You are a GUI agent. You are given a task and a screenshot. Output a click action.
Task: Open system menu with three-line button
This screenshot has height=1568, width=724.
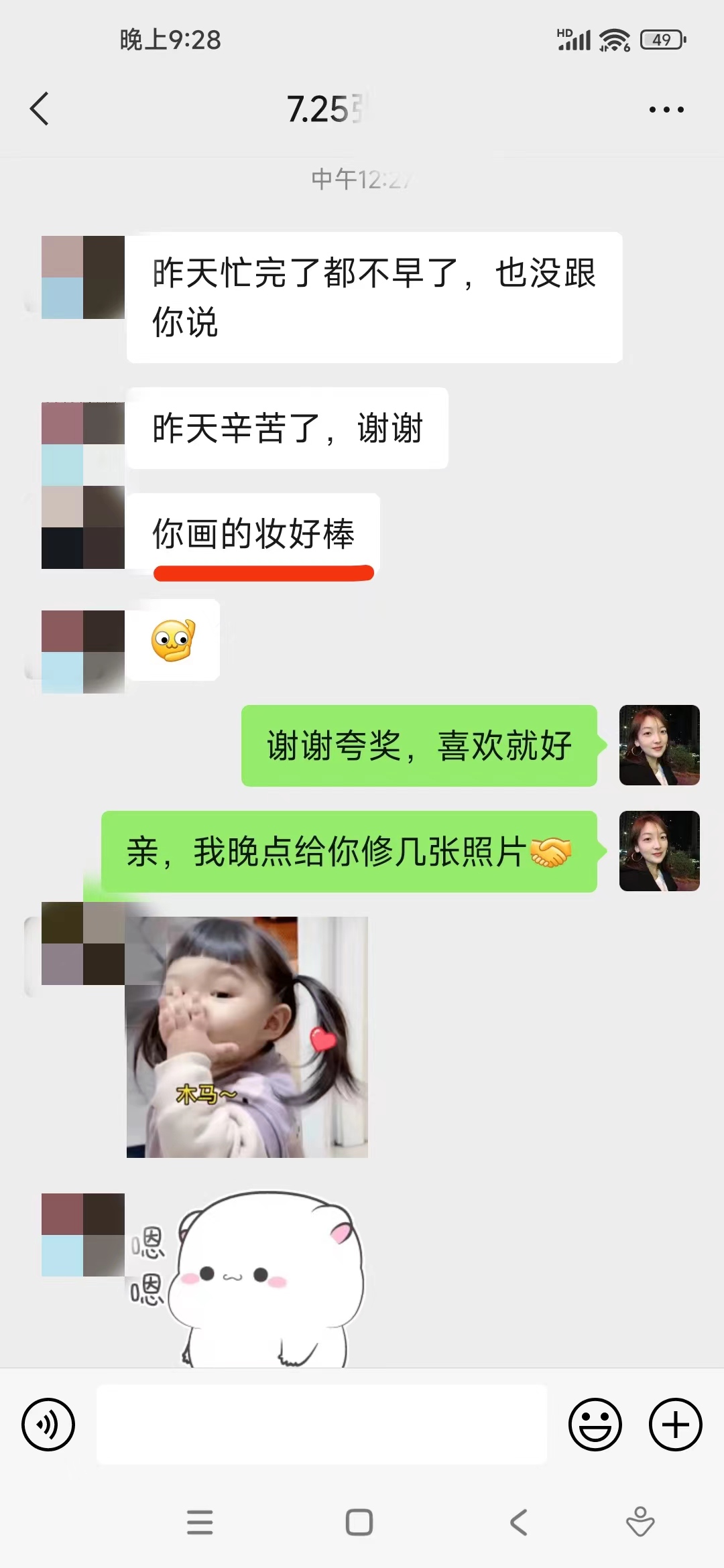[200, 1522]
